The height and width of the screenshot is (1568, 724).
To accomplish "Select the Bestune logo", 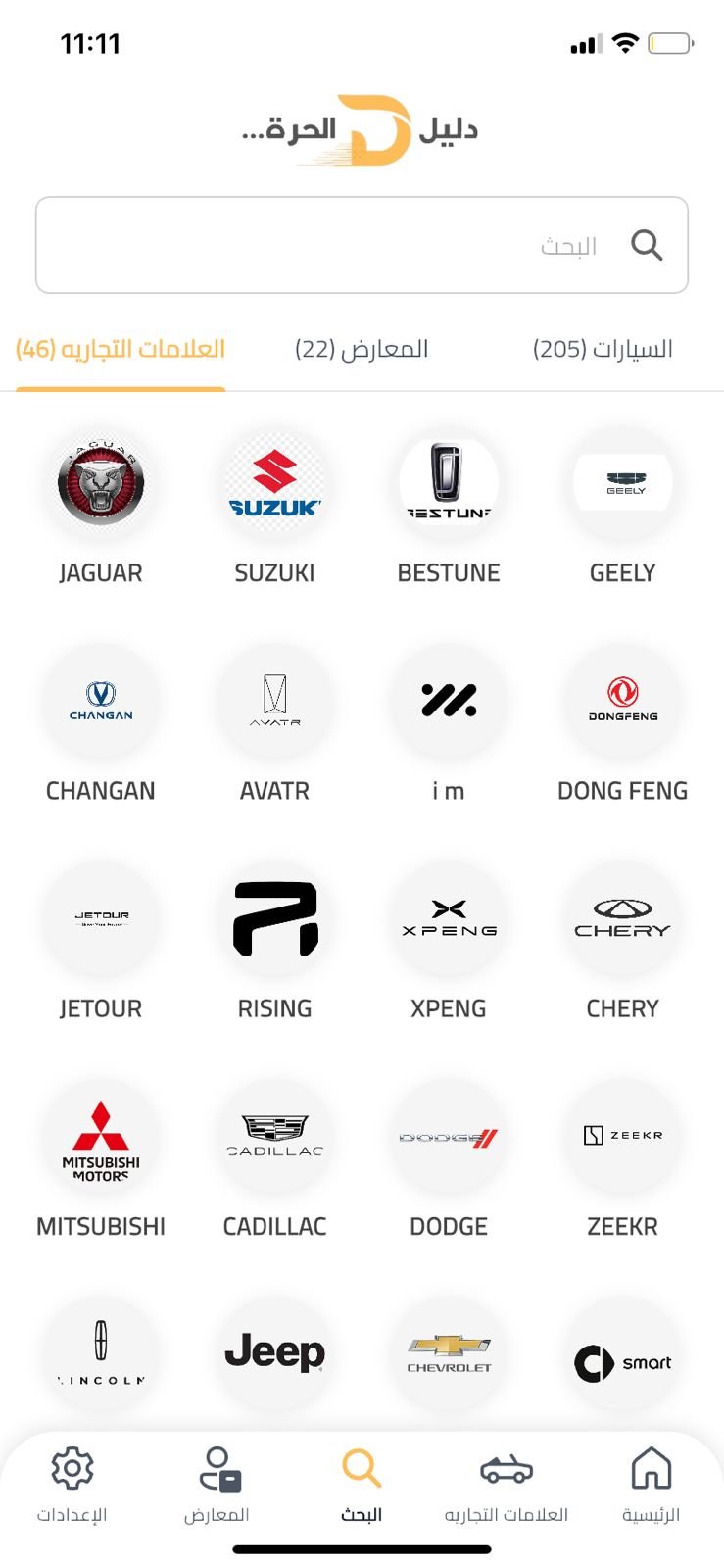I will click(x=449, y=482).
